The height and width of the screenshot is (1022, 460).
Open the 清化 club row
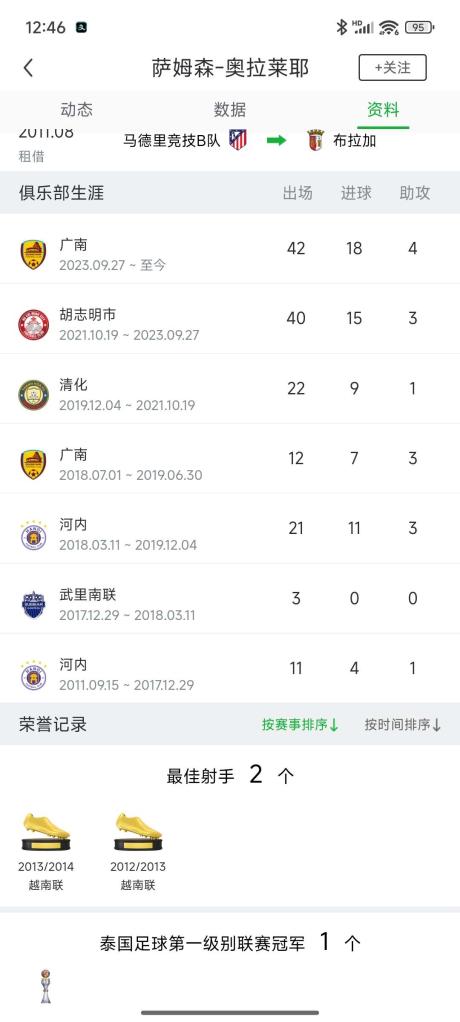click(230, 388)
